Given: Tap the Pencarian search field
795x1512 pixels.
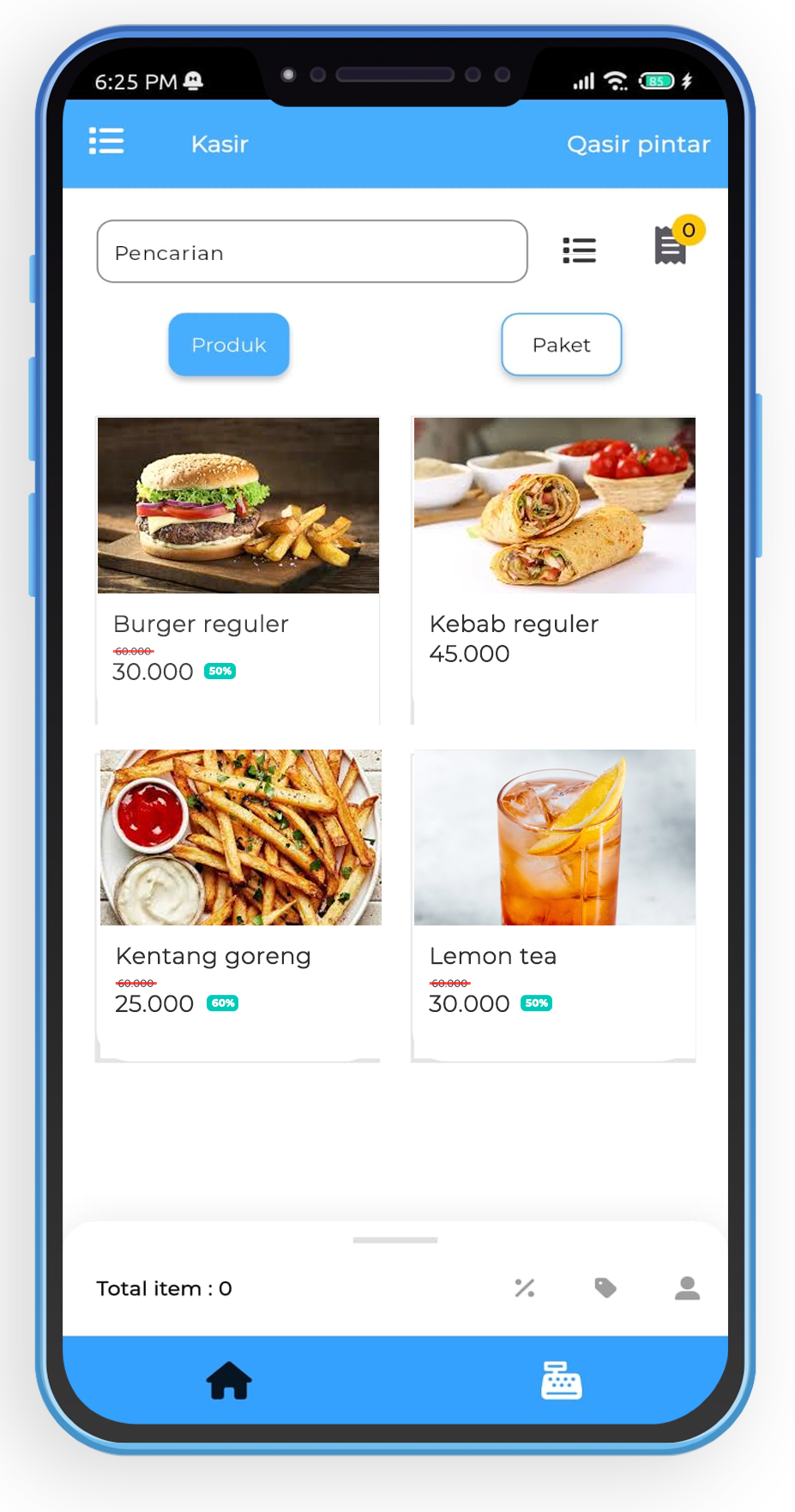Looking at the screenshot, I should point(311,252).
